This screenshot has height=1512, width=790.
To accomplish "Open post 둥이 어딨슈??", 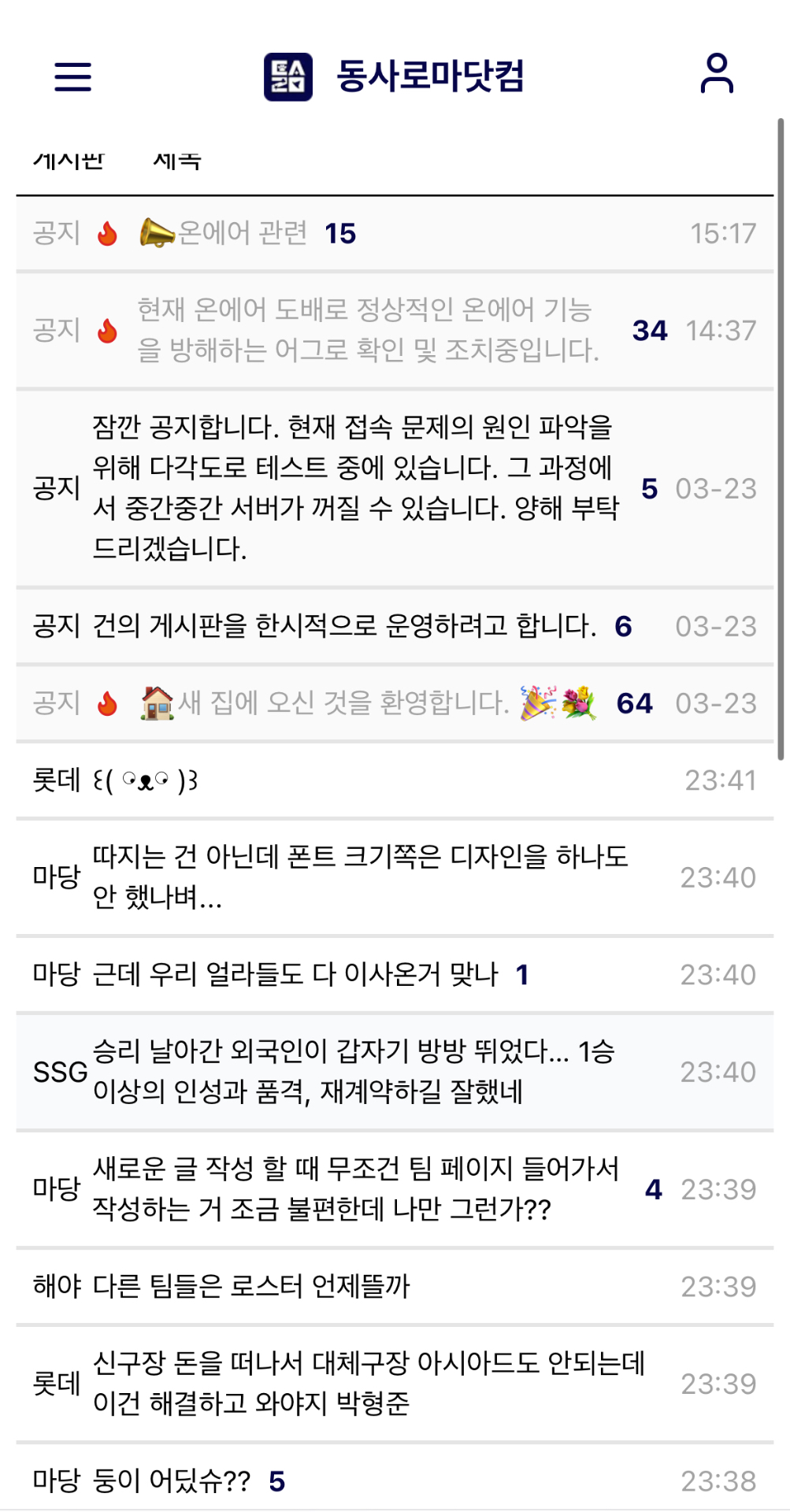I will pyautogui.click(x=172, y=1481).
